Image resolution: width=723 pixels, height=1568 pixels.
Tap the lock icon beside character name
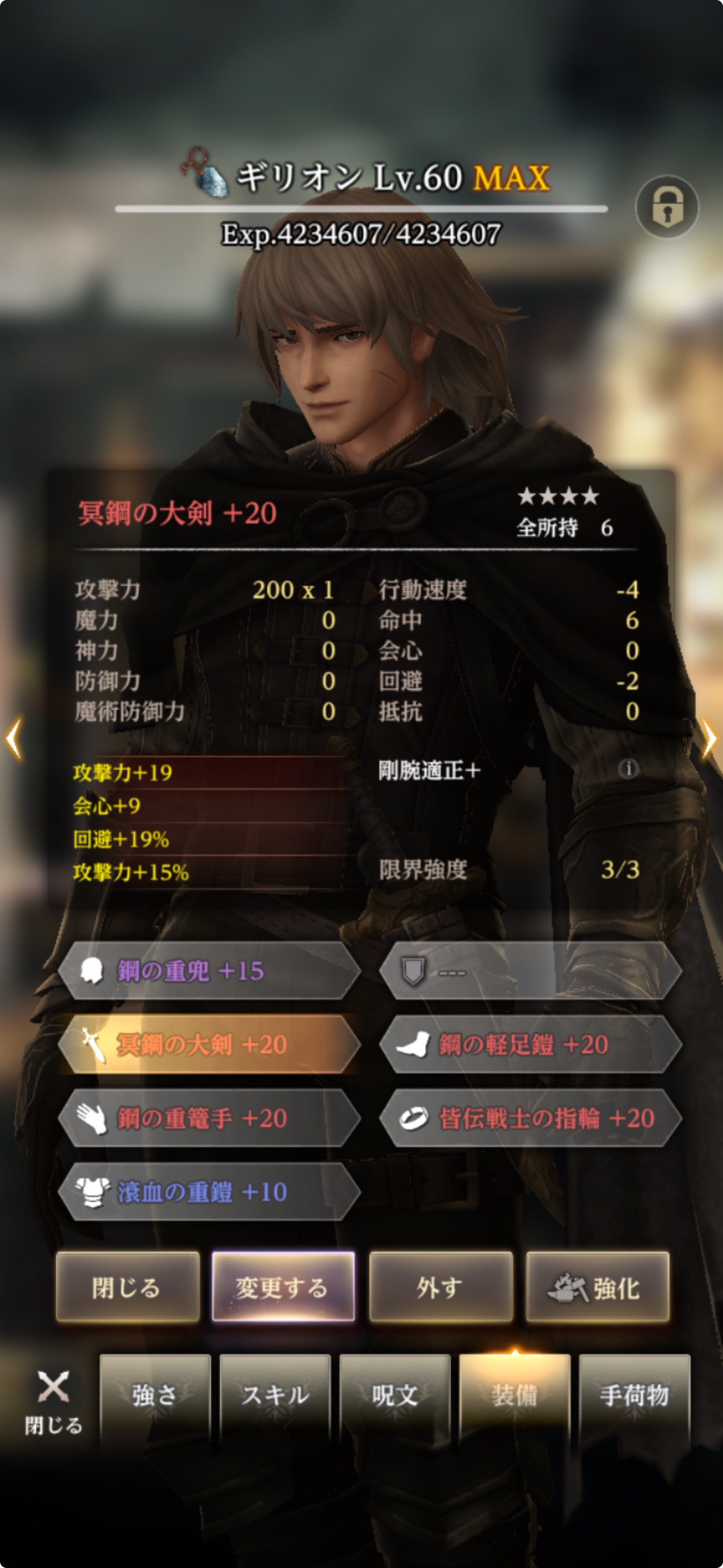point(667,207)
